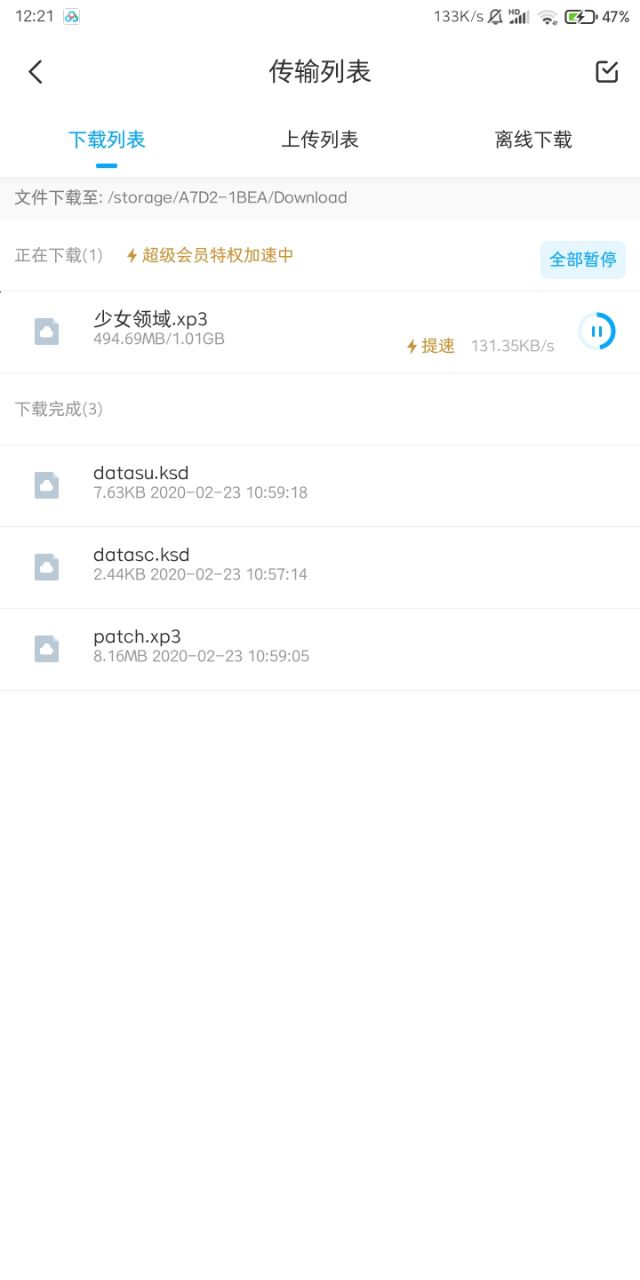The image size is (640, 1280).
Task: Tap 提速 to boost download speed
Action: click(431, 346)
